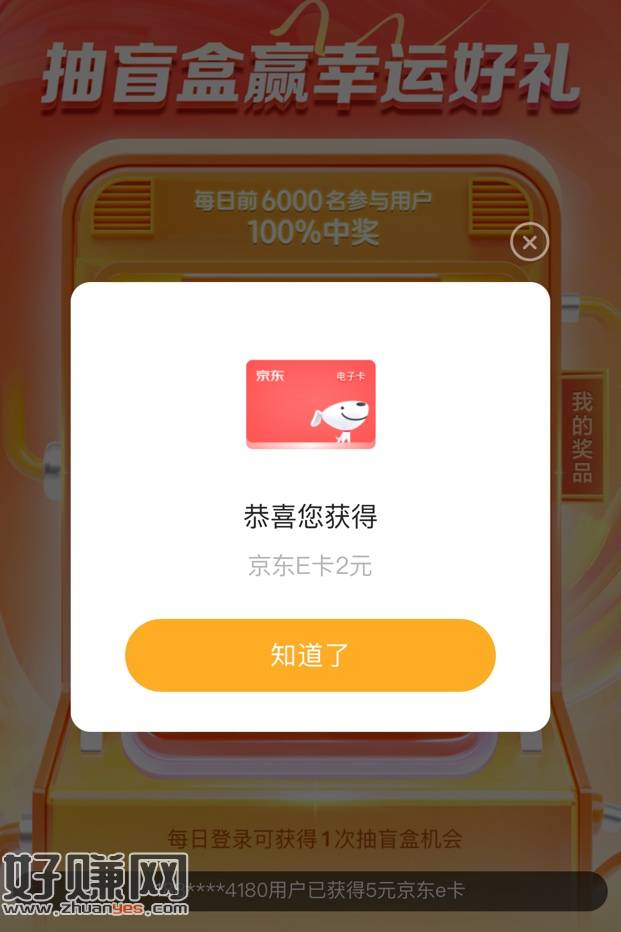This screenshot has height=932, width=621.
Task: Confirm with the 知道了 button
Action: tap(310, 655)
